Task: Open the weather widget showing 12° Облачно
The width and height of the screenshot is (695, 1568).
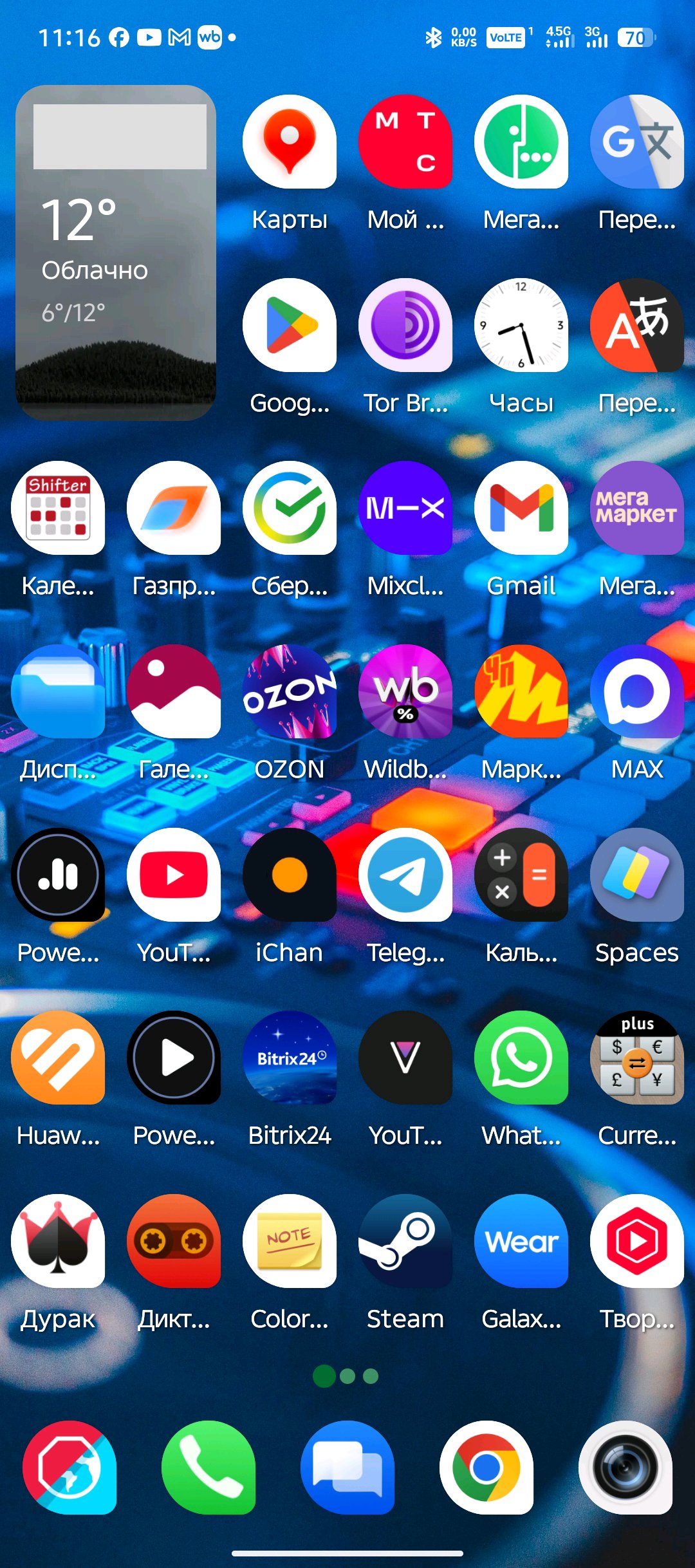Action: point(116,252)
